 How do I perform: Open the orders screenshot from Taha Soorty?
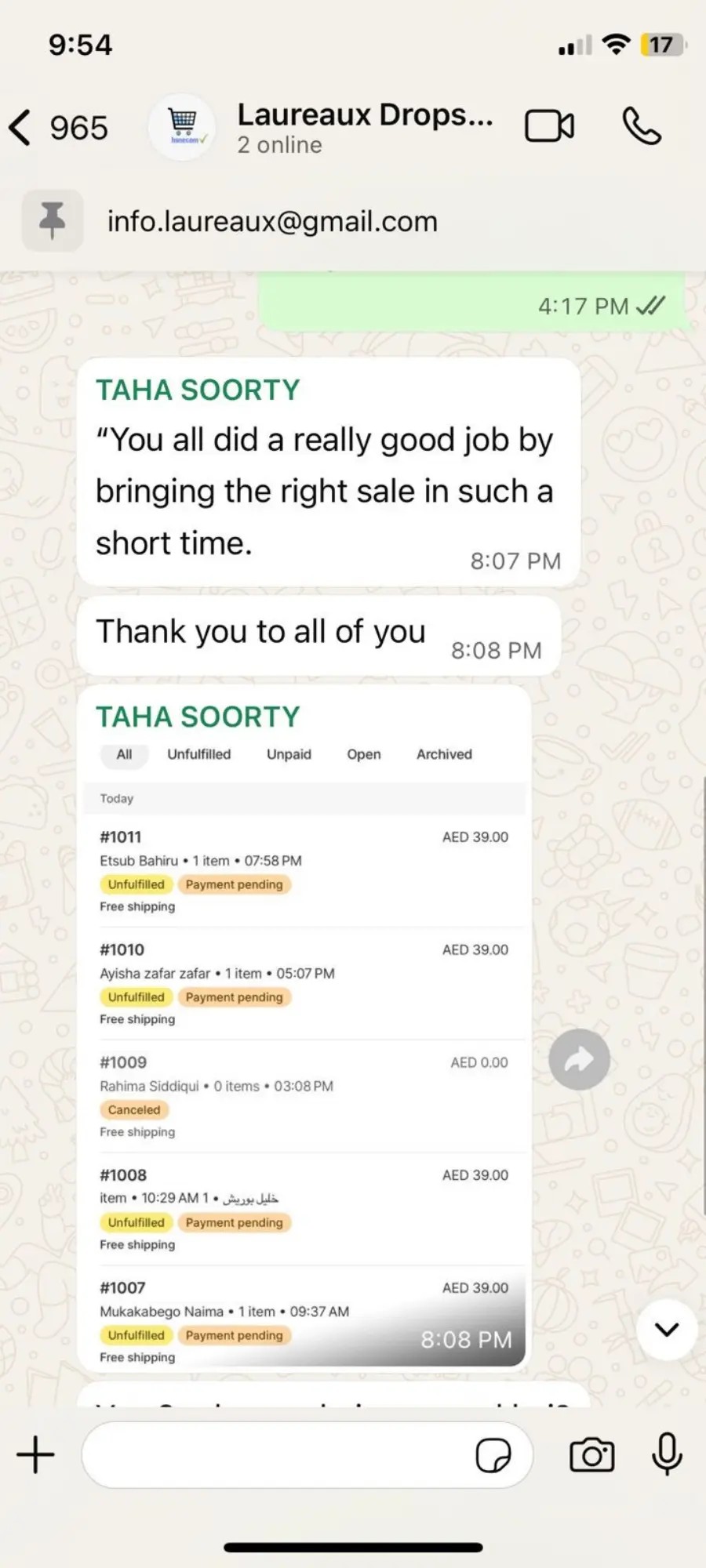(304, 1051)
